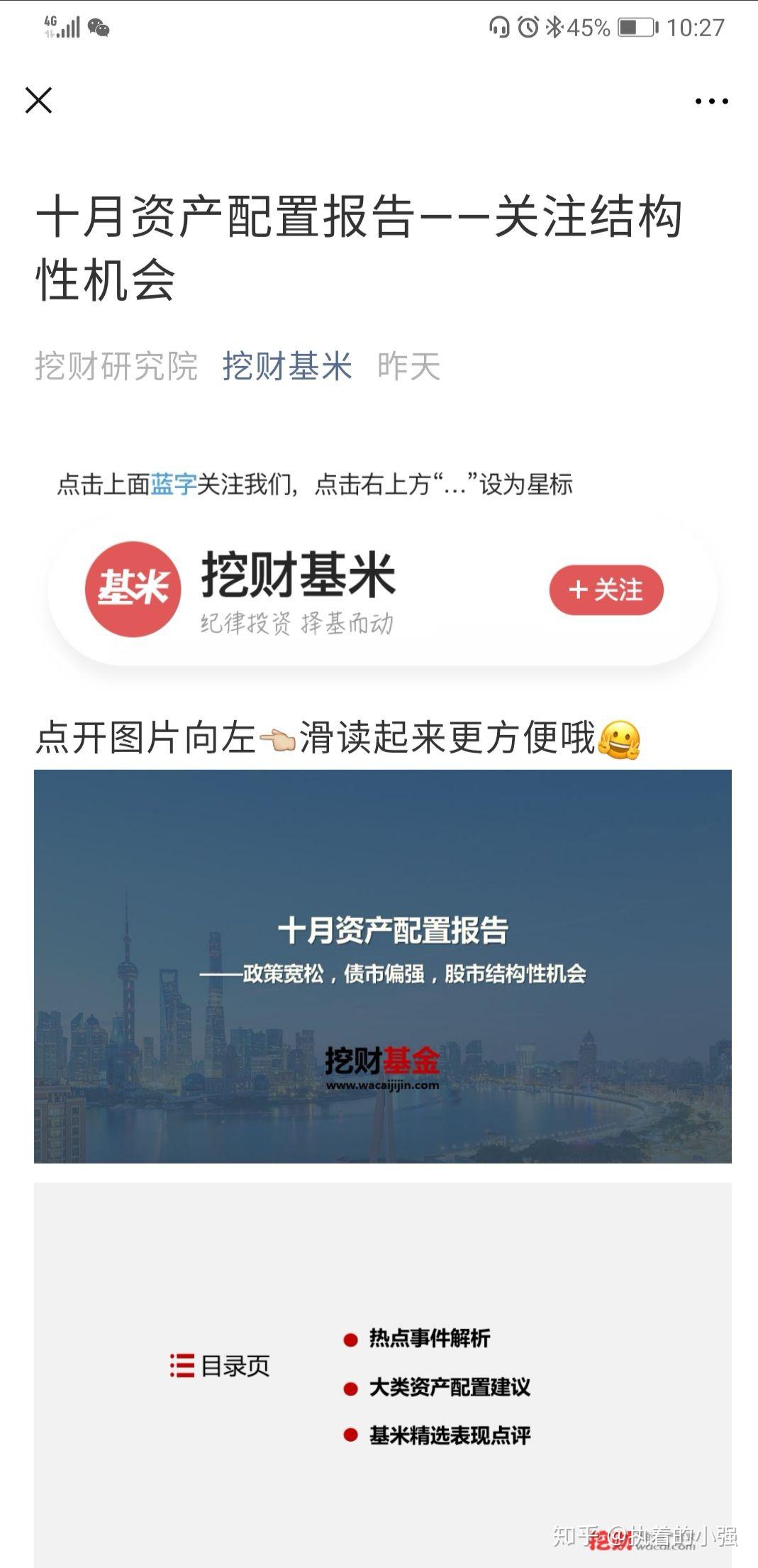758x1568 pixels.
Task: Select the 挖财研究院 author label
Action: click(116, 366)
